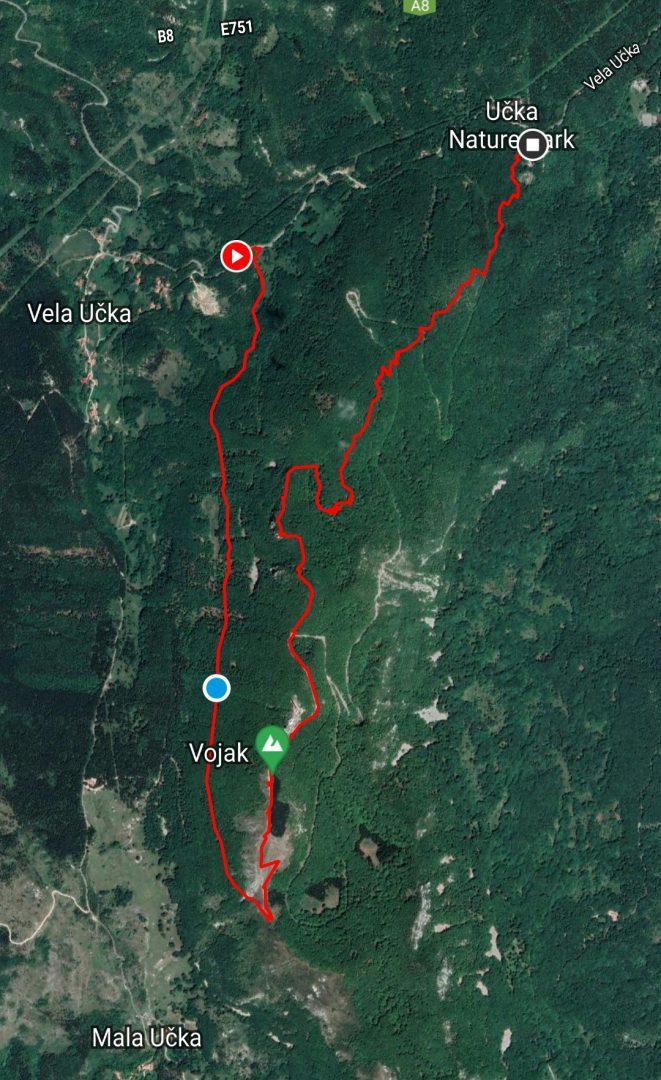Select the route end stop marker
The image size is (661, 1080).
(533, 145)
